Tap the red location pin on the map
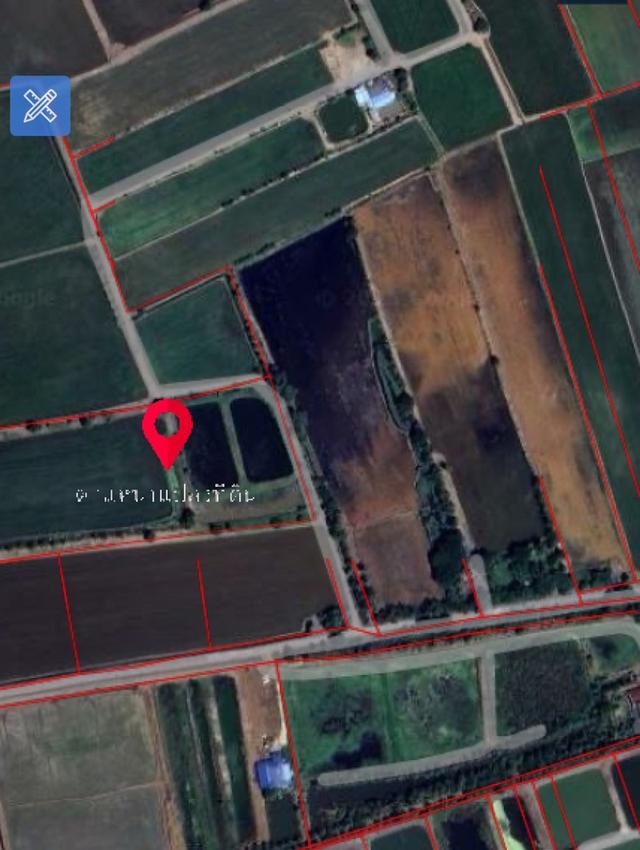The image size is (640, 850). 167,428
